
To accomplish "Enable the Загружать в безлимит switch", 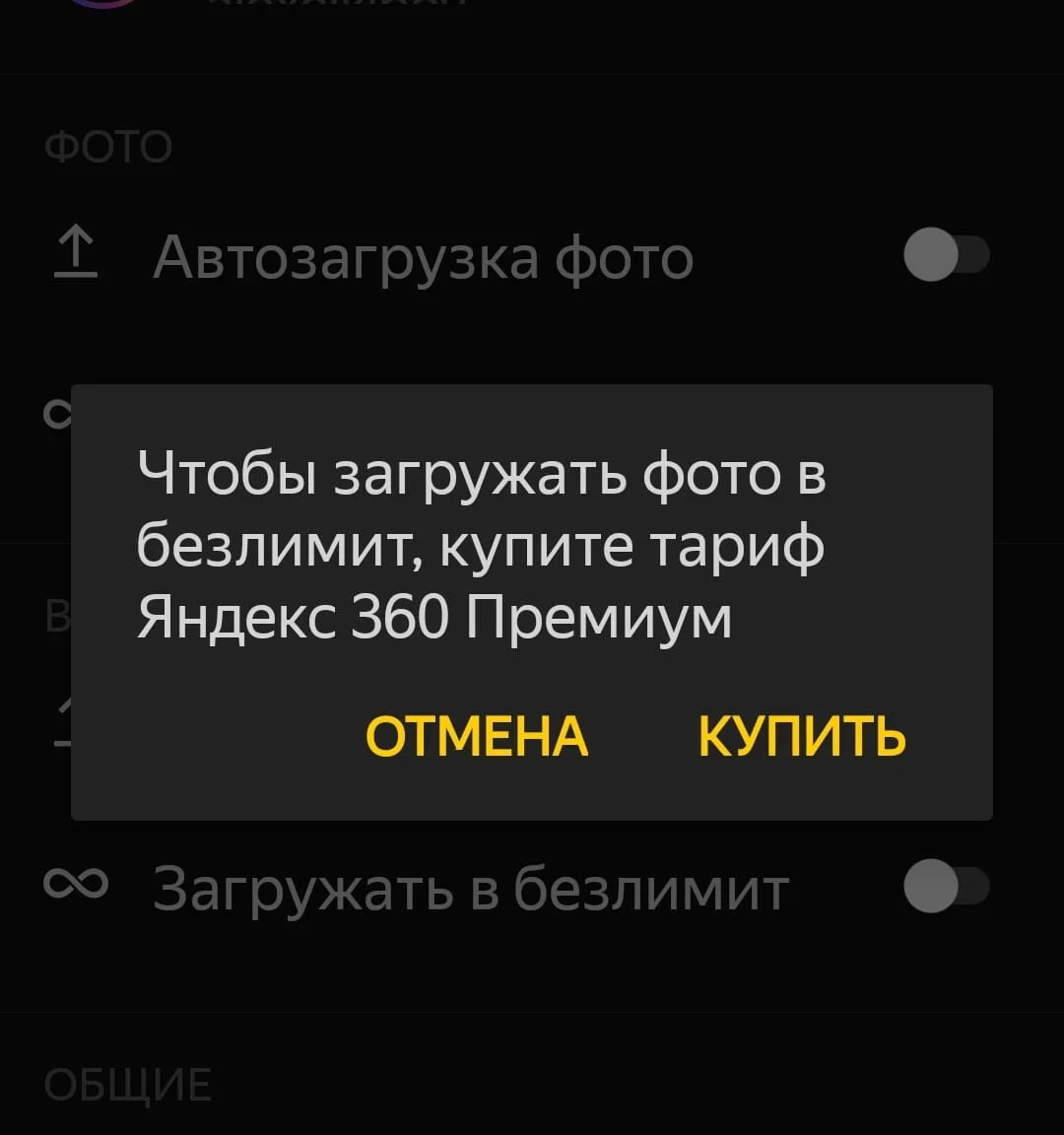I will click(946, 886).
